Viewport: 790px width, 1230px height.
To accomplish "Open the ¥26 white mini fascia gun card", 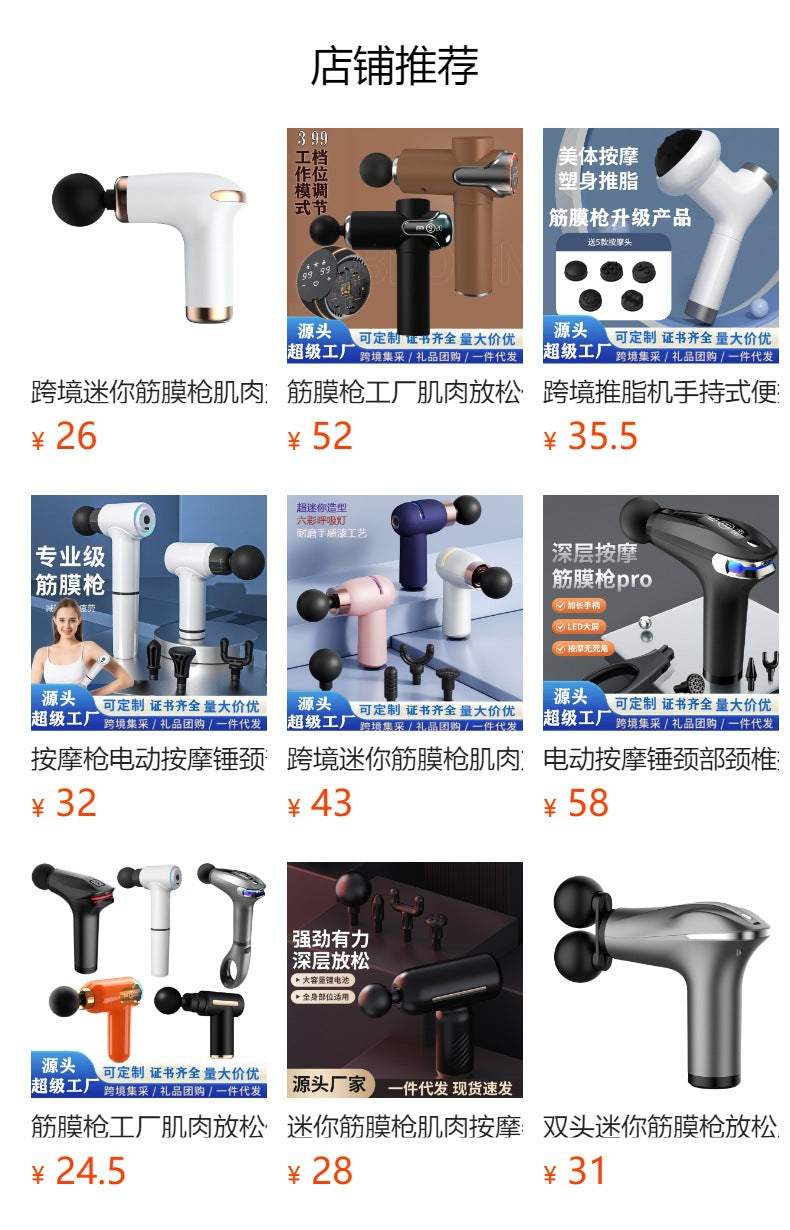I will pyautogui.click(x=149, y=246).
